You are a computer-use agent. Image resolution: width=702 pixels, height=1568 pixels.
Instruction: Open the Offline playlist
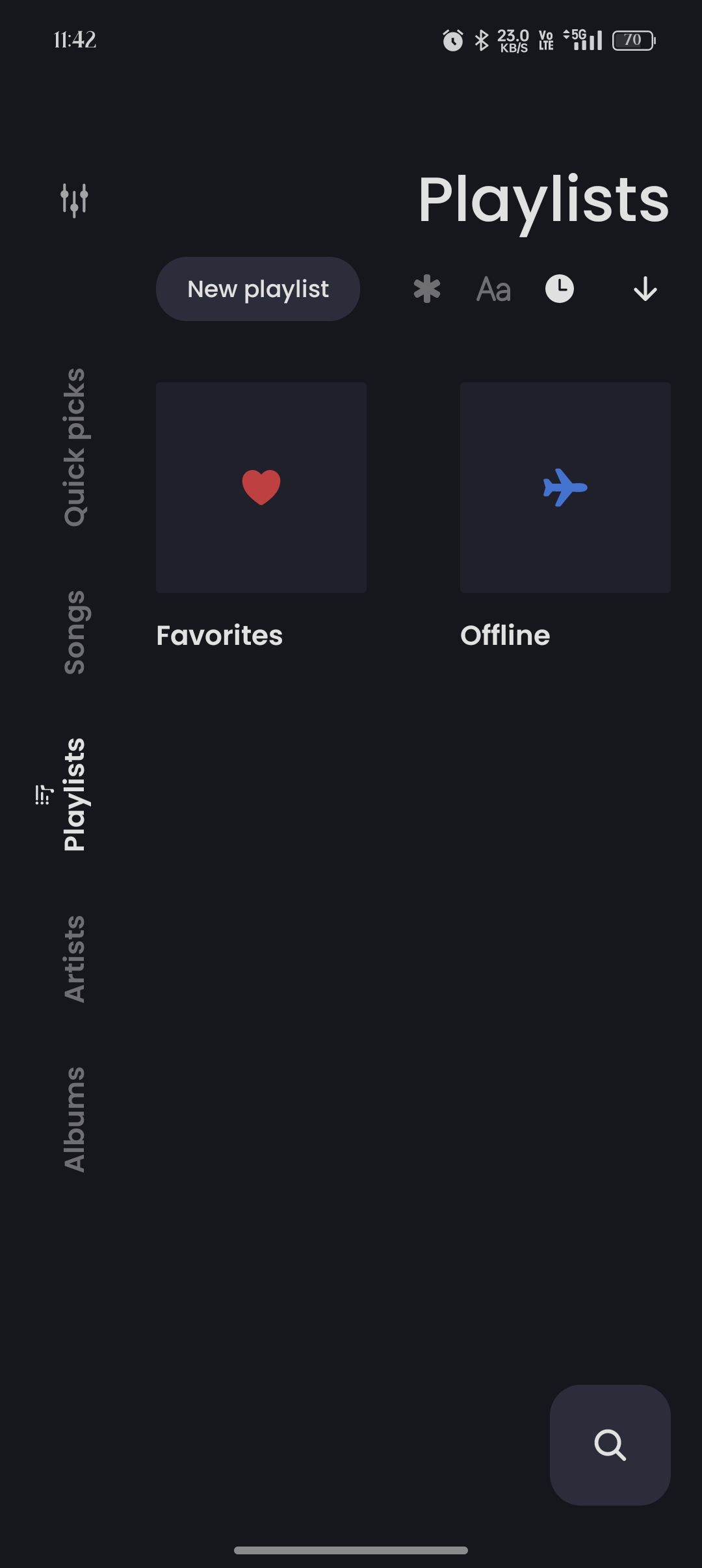click(565, 488)
